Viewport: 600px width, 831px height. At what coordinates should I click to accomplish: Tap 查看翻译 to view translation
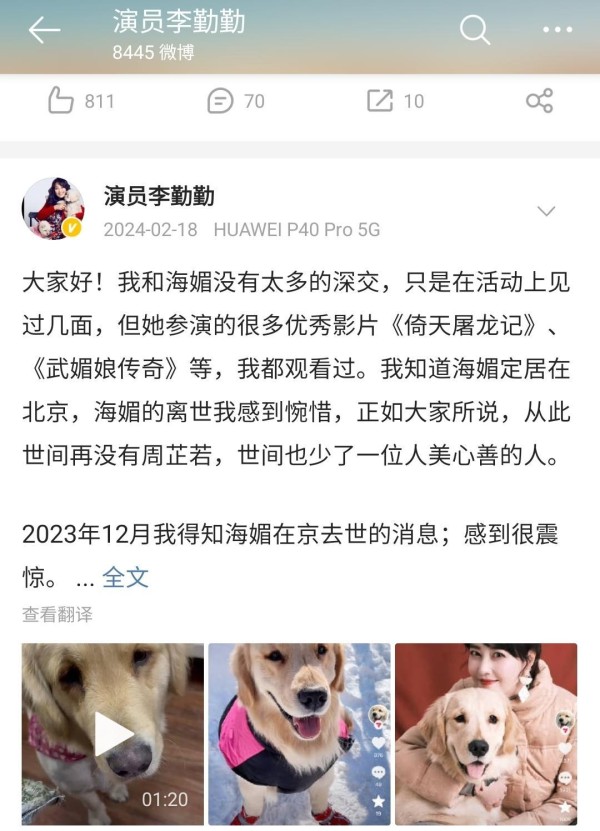click(57, 614)
